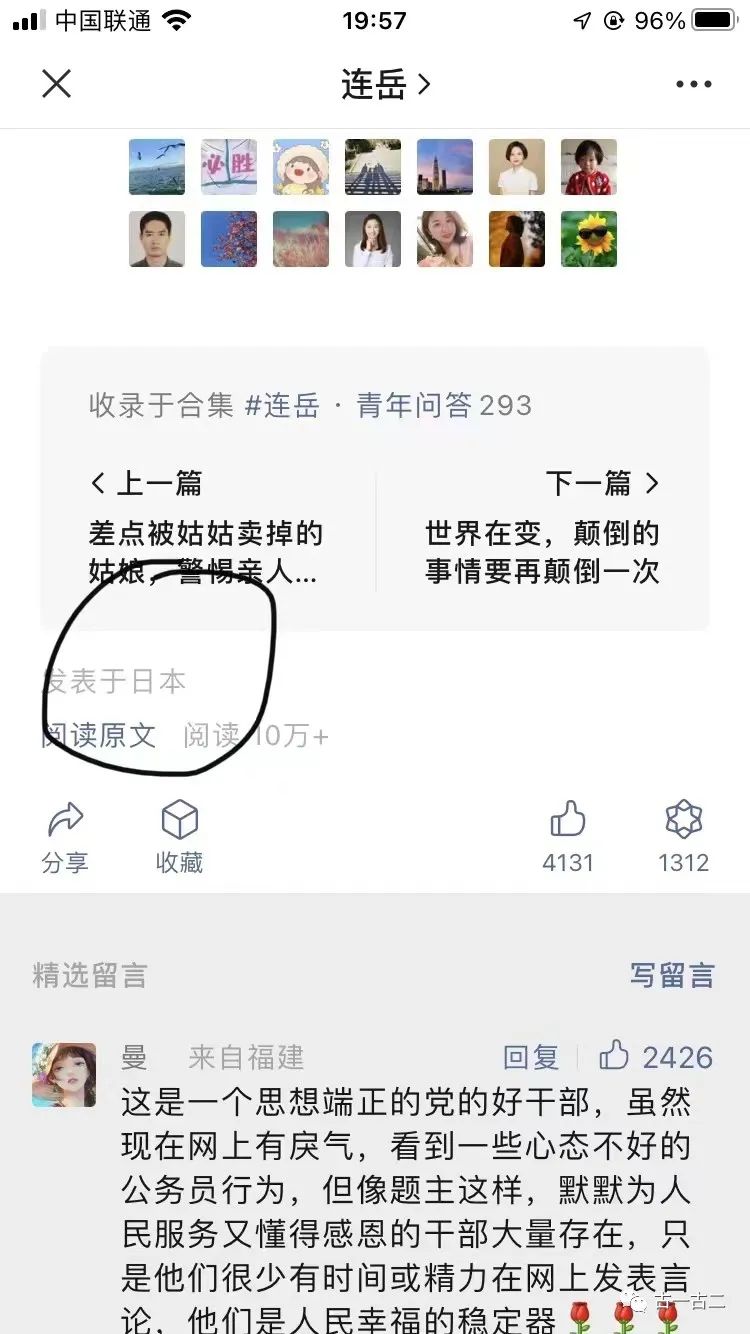Share this article via 分享

point(65,836)
